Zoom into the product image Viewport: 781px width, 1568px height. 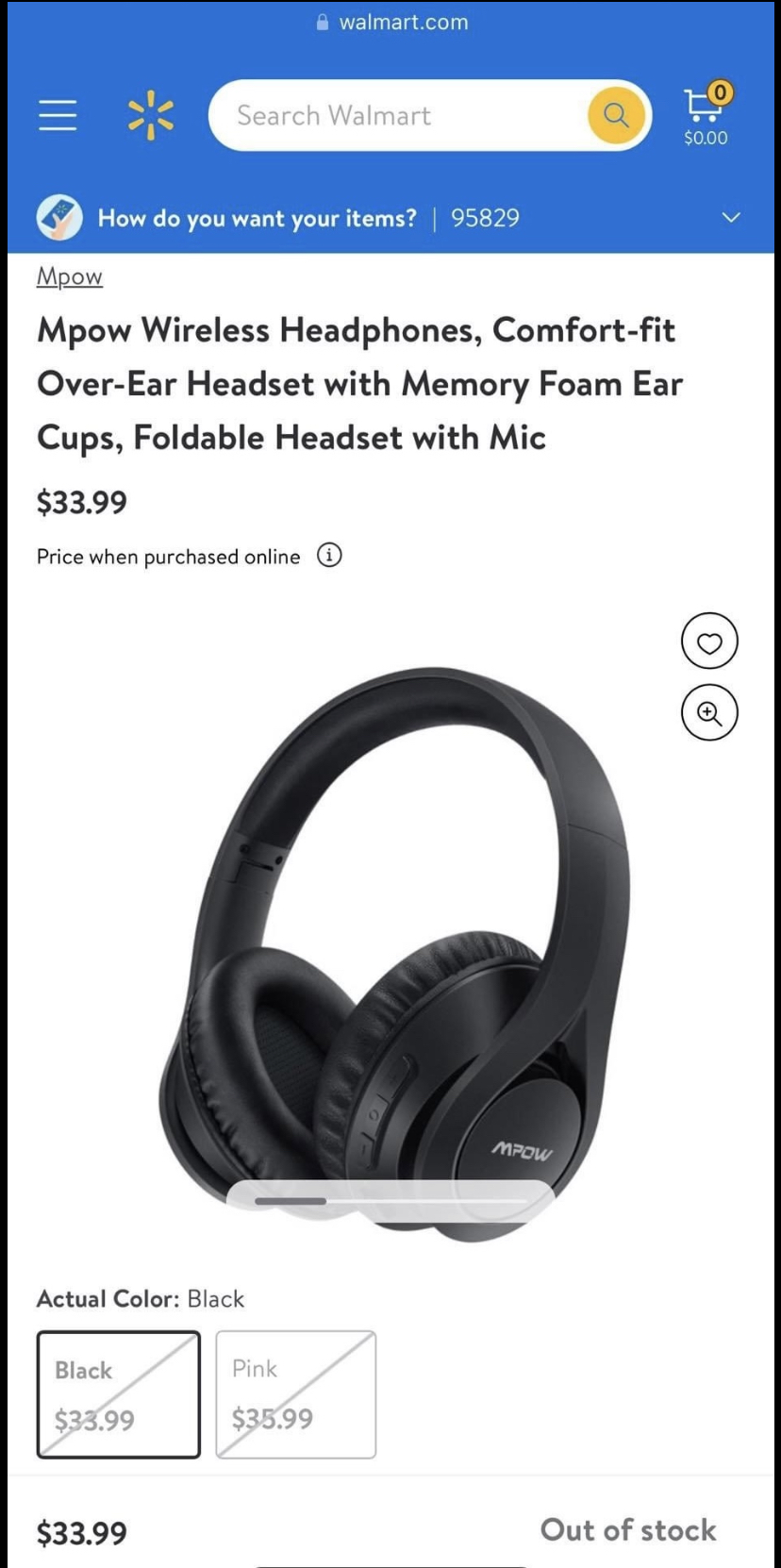click(x=709, y=712)
